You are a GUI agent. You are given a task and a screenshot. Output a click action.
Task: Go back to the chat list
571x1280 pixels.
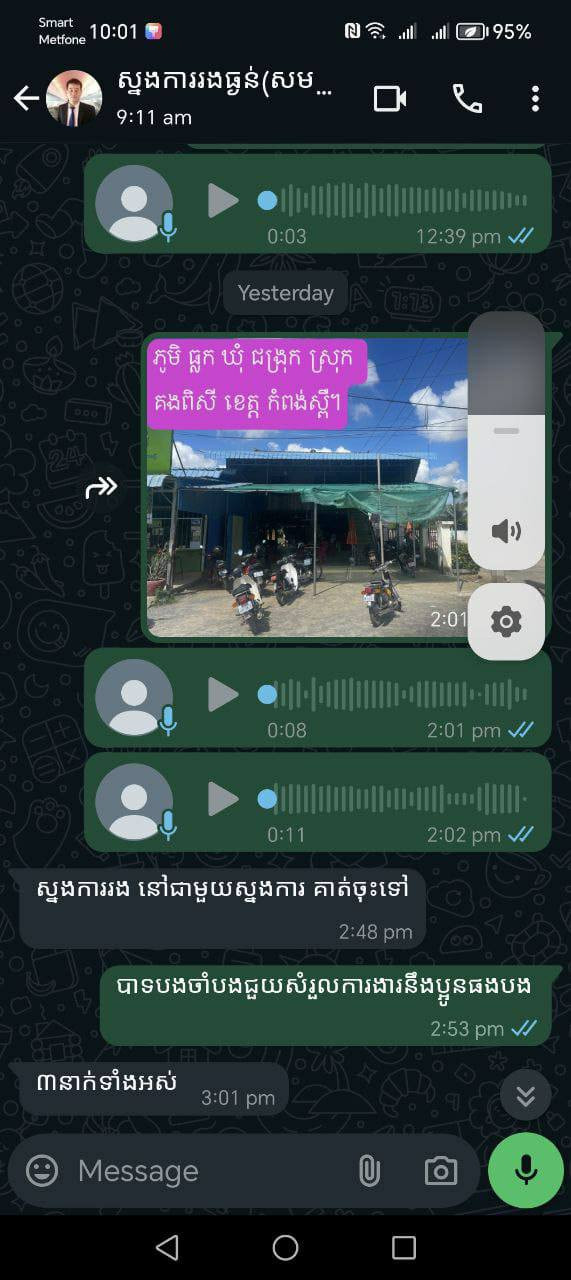pyautogui.click(x=26, y=98)
